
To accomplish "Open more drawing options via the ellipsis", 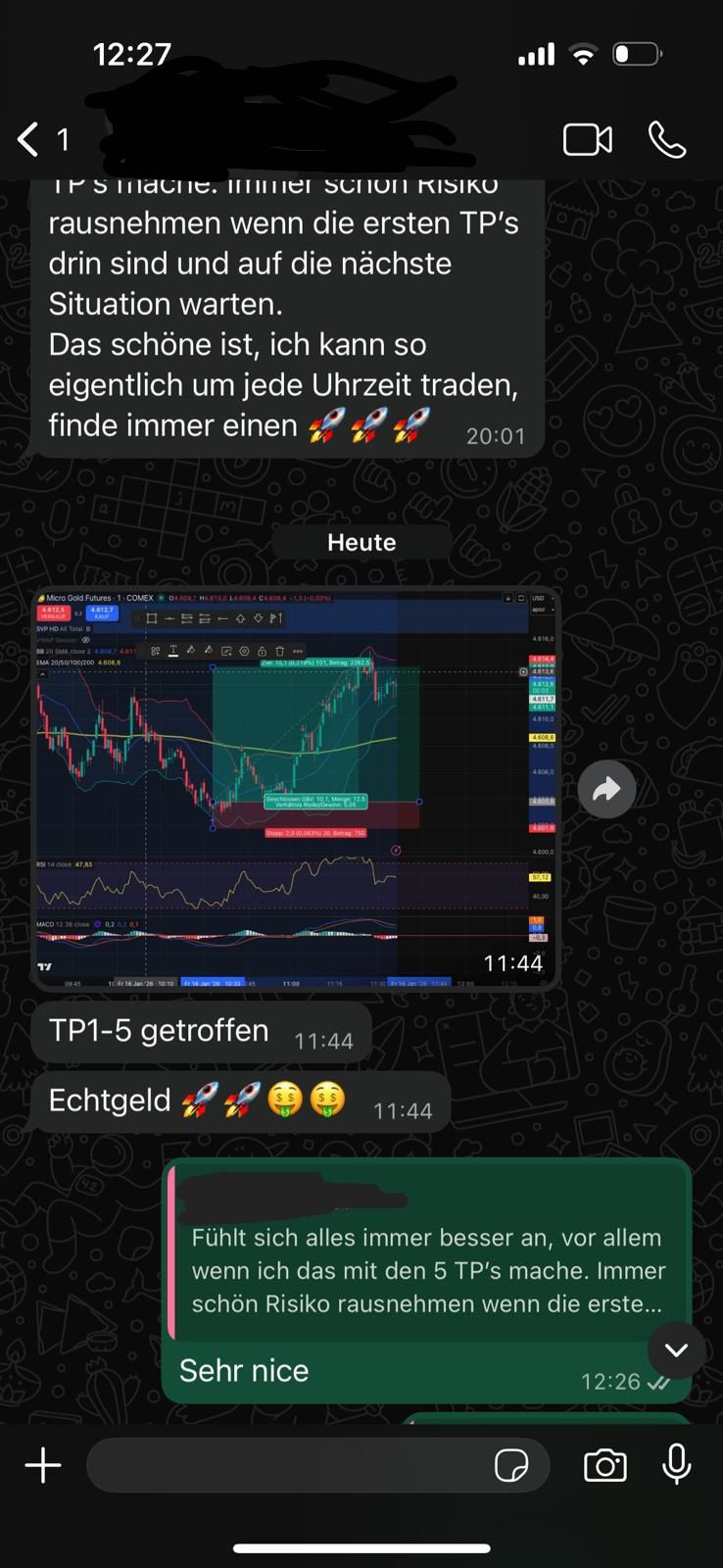I will point(296,651).
